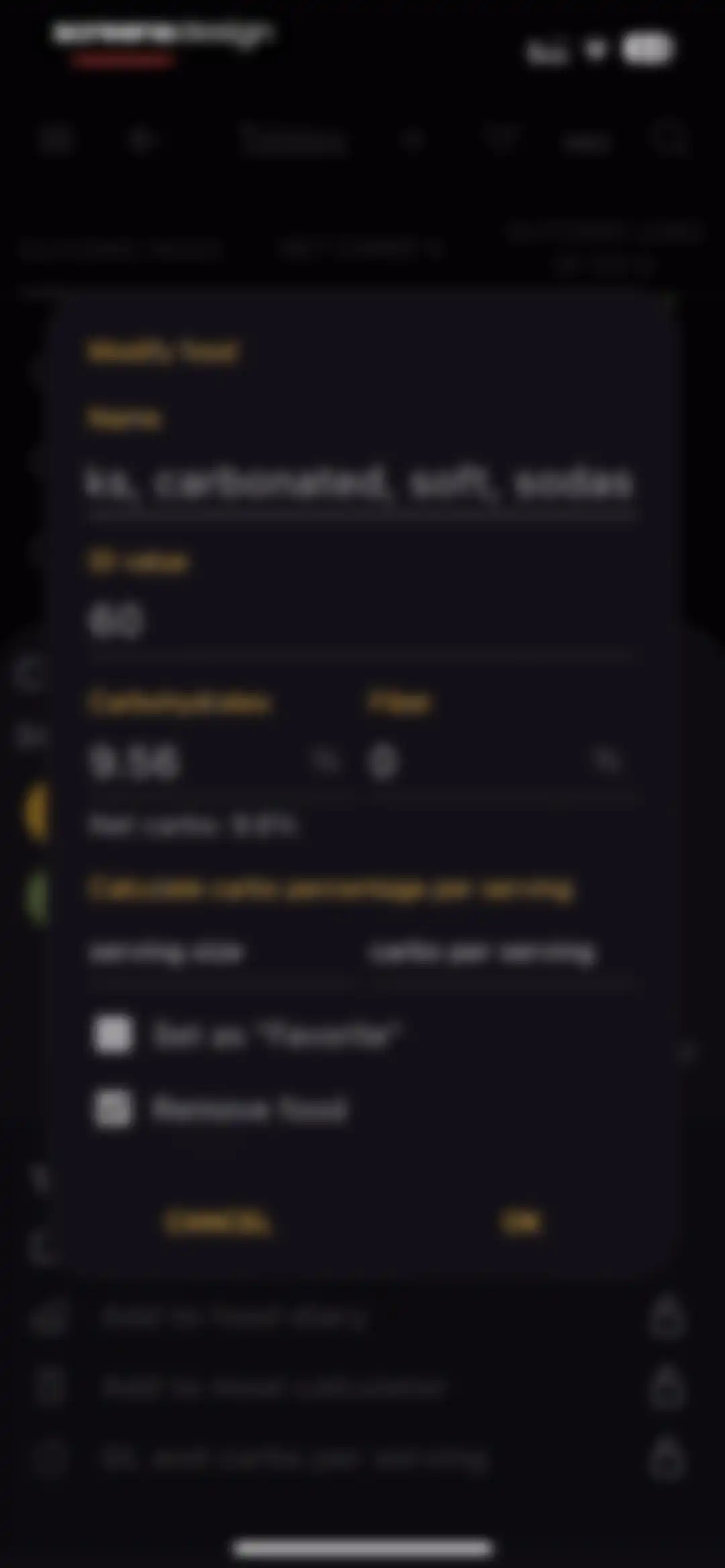Check the Remove food box
The width and height of the screenshot is (725, 1568).
pyautogui.click(x=113, y=1109)
